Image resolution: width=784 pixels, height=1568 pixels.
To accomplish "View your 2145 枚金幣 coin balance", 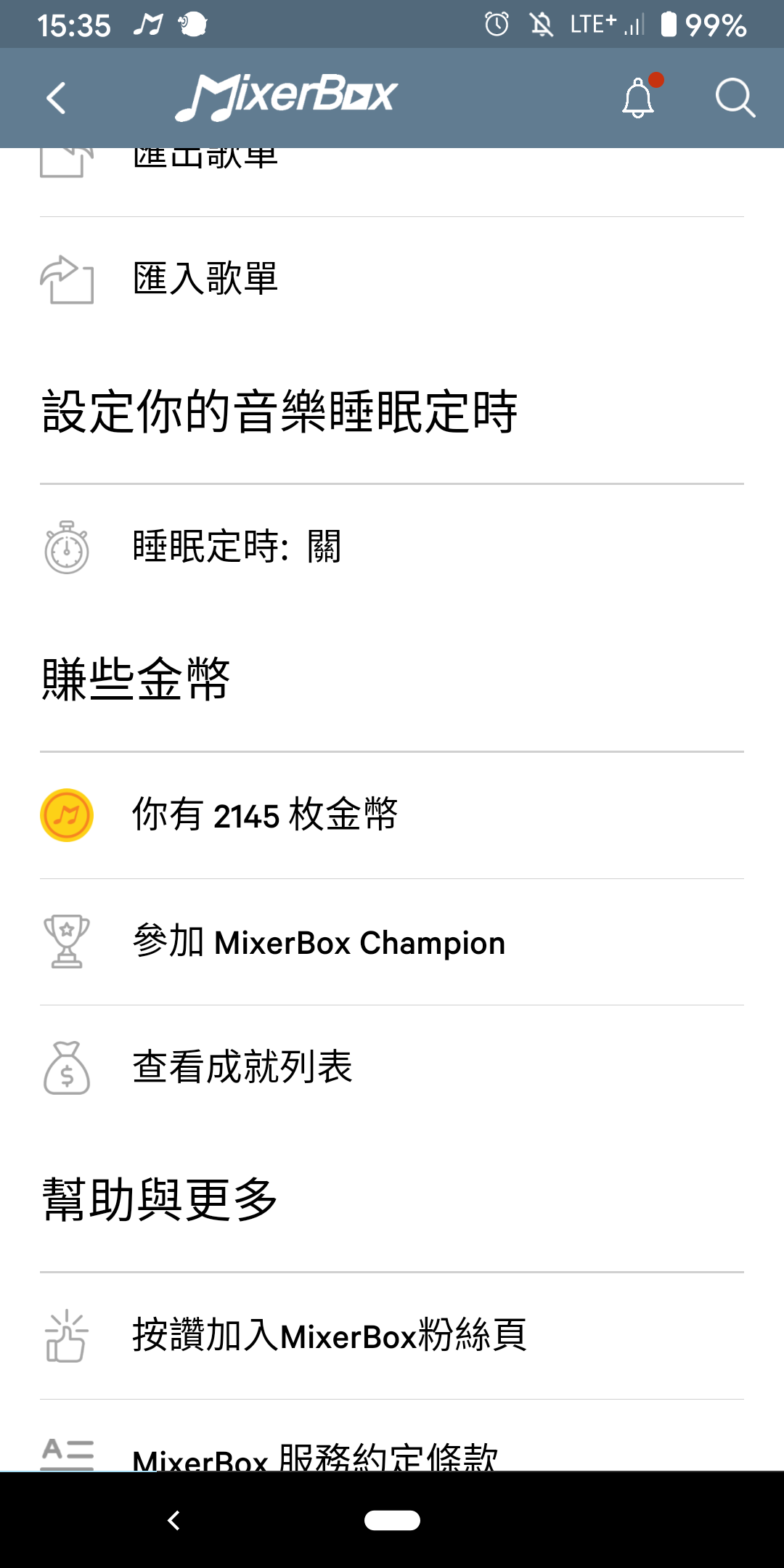I will 392,815.
